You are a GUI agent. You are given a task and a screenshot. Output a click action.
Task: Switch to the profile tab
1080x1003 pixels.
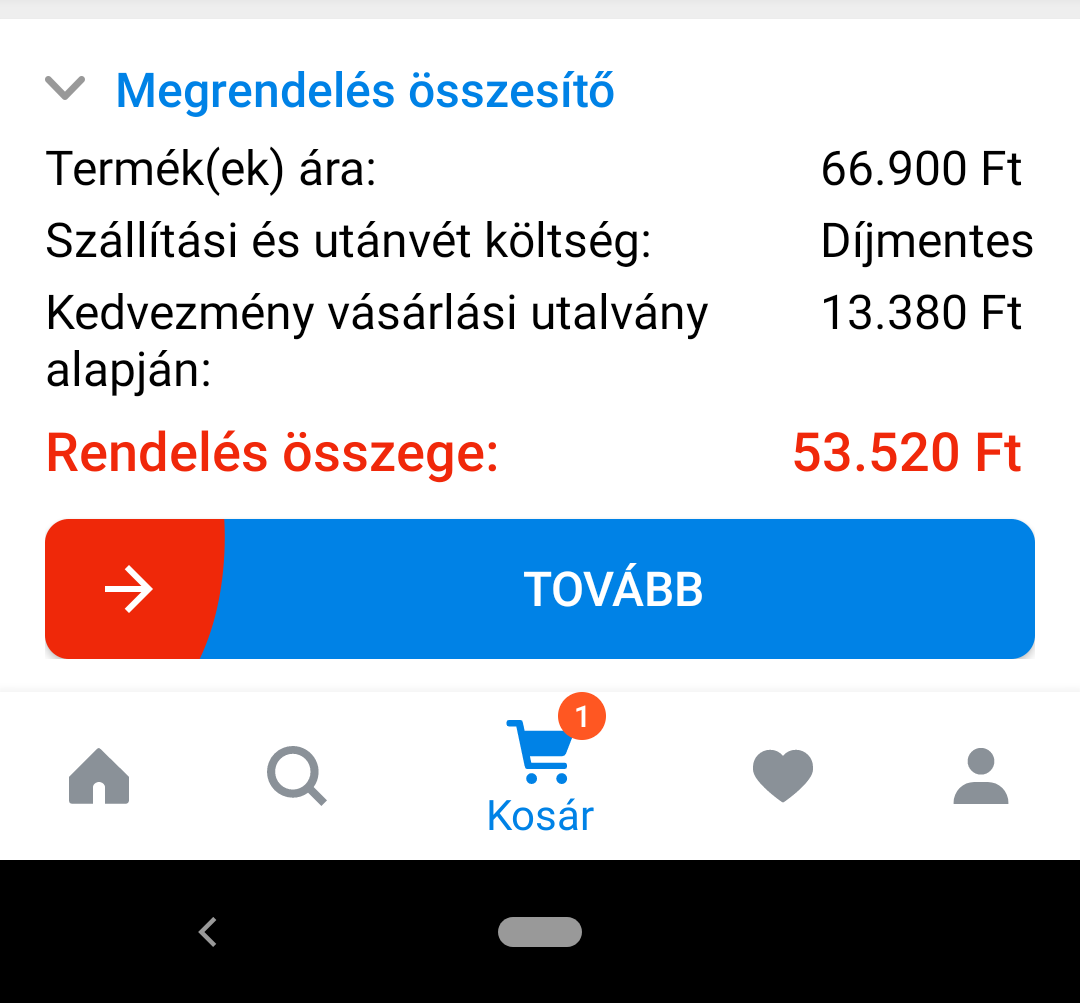click(x=981, y=776)
